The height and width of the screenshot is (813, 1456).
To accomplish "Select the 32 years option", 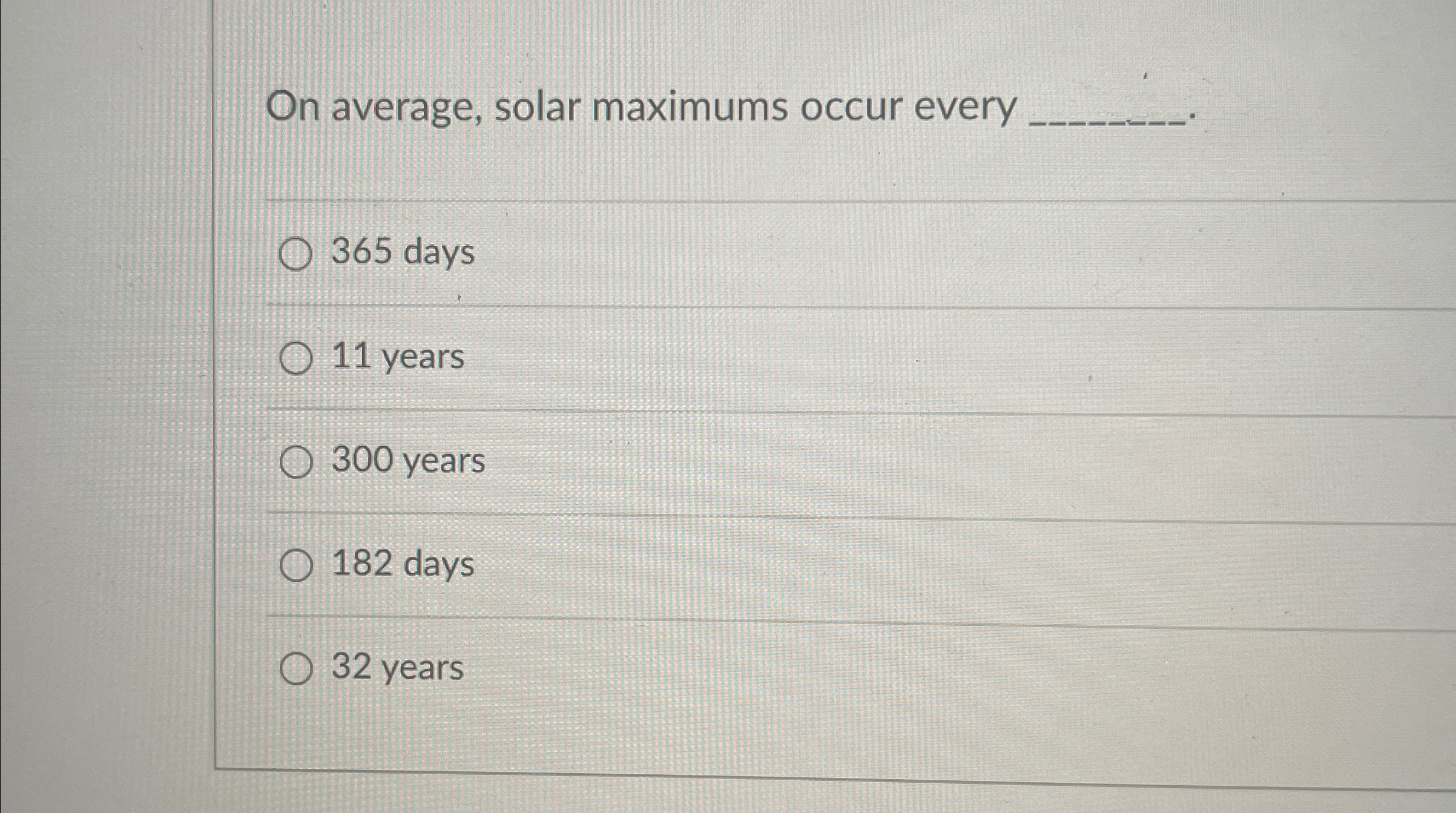I will 296,670.
